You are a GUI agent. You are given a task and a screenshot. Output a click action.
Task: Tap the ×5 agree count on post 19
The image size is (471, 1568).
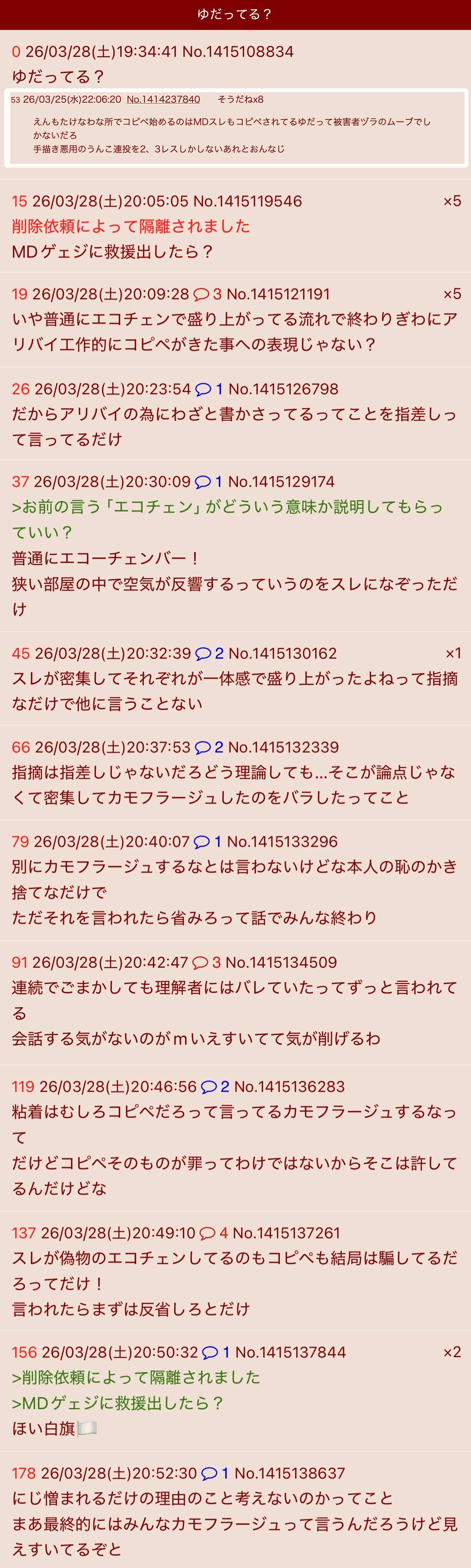point(452,295)
